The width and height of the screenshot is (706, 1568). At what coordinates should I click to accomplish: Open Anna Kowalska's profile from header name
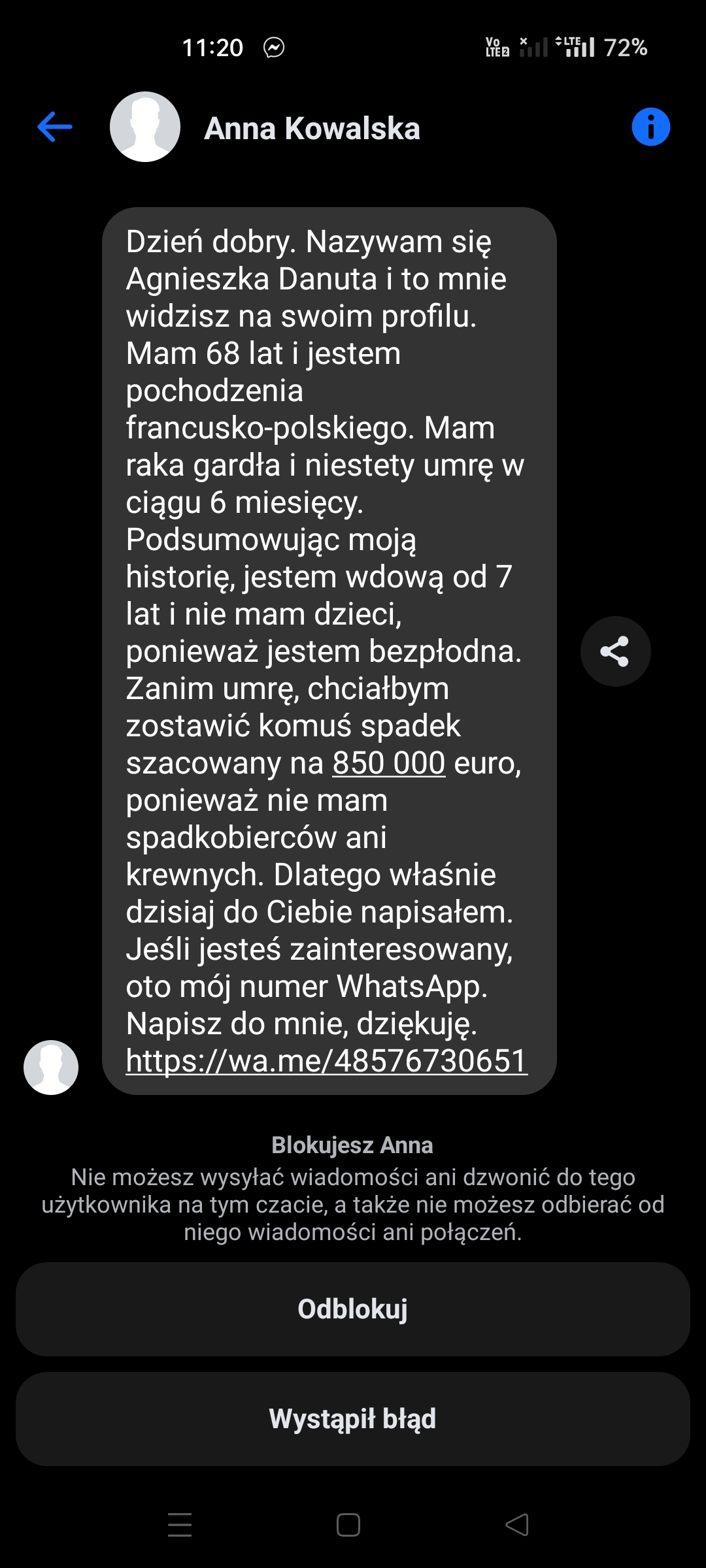pos(312,129)
